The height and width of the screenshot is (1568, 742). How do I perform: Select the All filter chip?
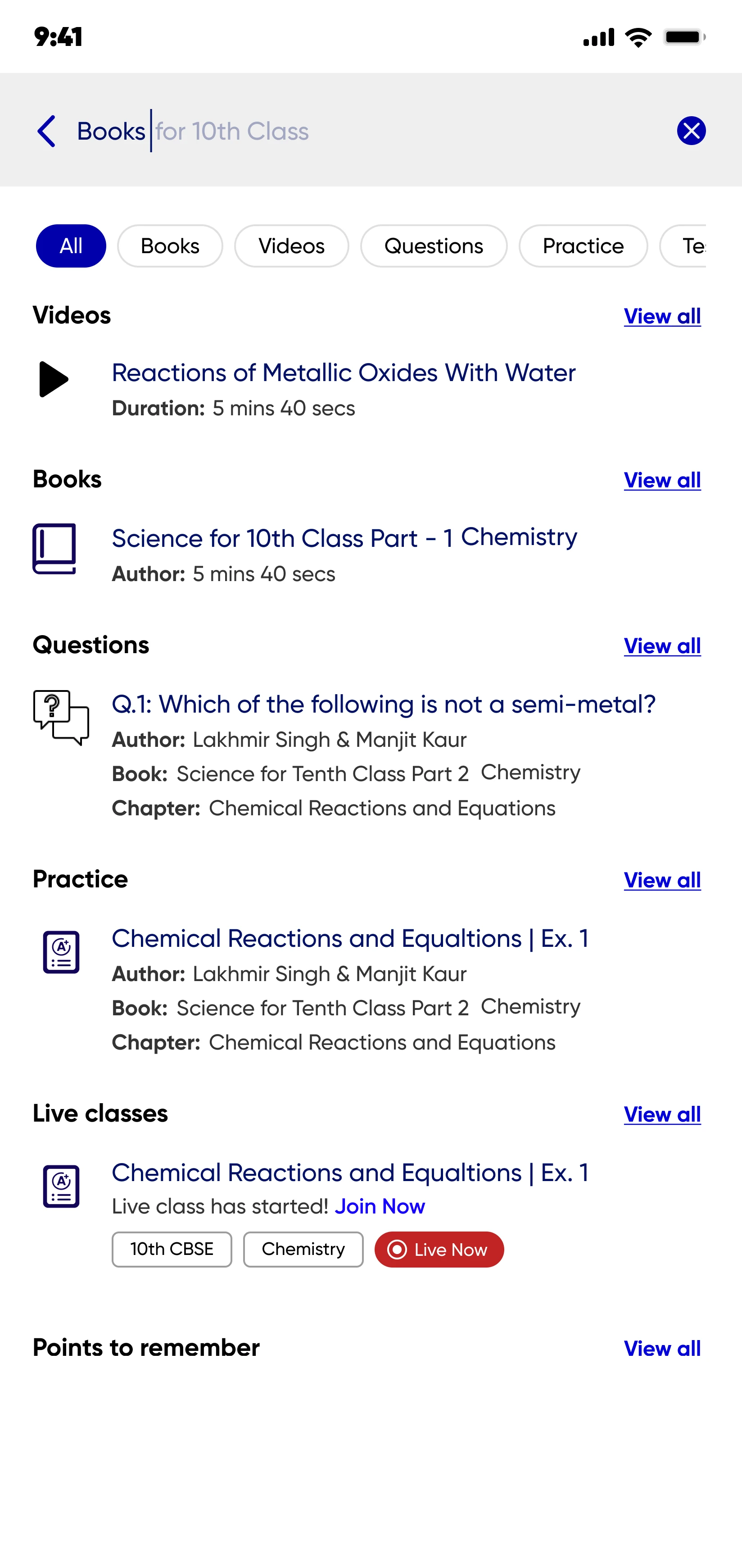[71, 246]
